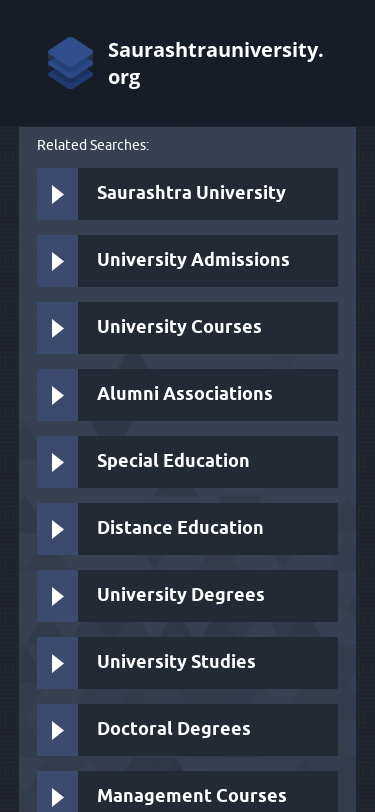
Task: Open the Saurashtra University related search
Action: 187,194
